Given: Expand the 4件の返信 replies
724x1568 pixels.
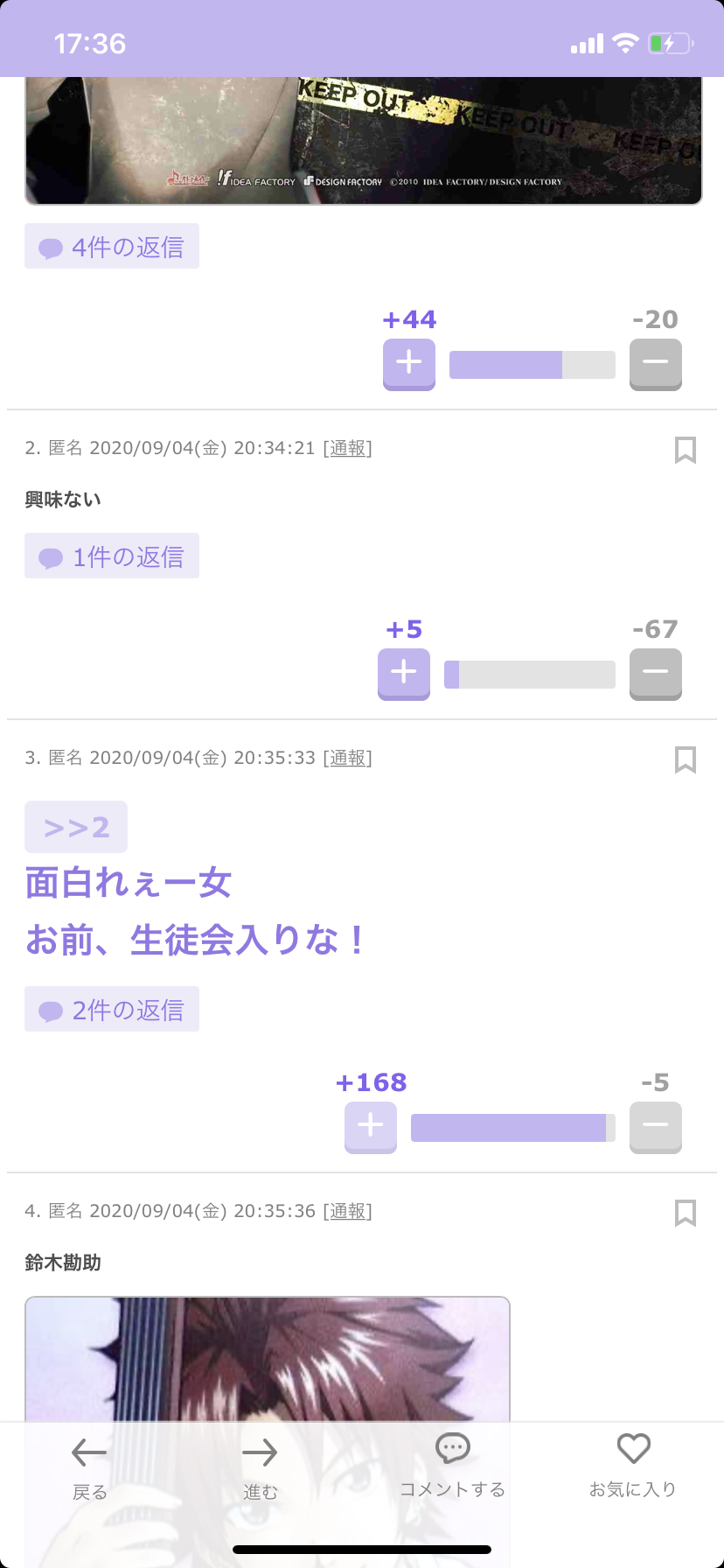Looking at the screenshot, I should point(112,246).
